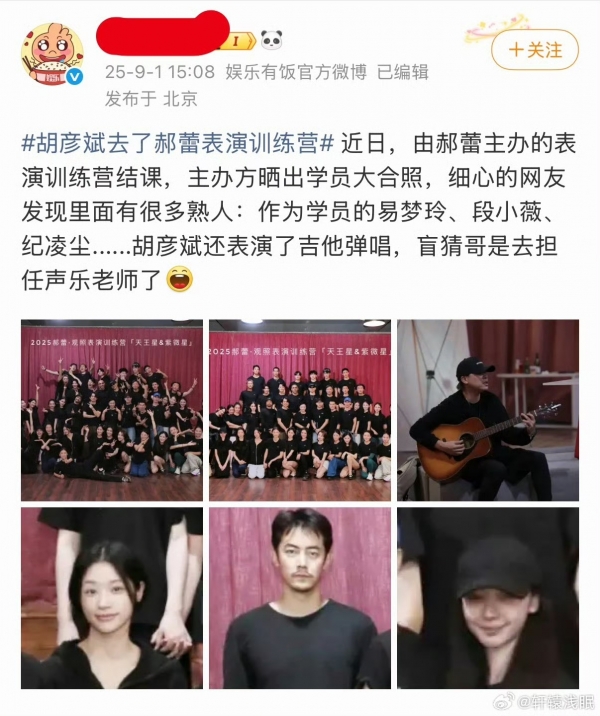View the cropped photo of the woman with bangs

point(112,598)
